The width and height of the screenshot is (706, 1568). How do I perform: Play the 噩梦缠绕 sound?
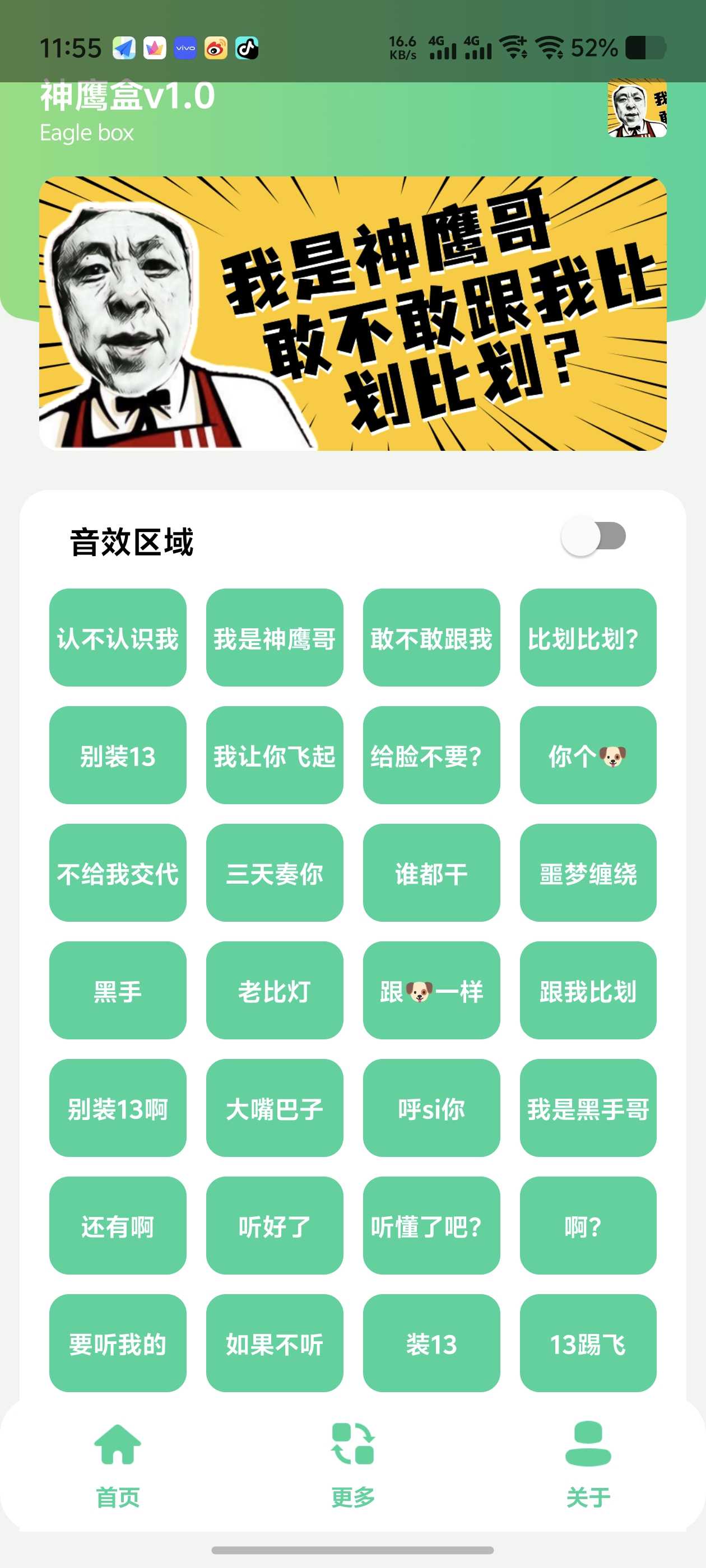[588, 872]
